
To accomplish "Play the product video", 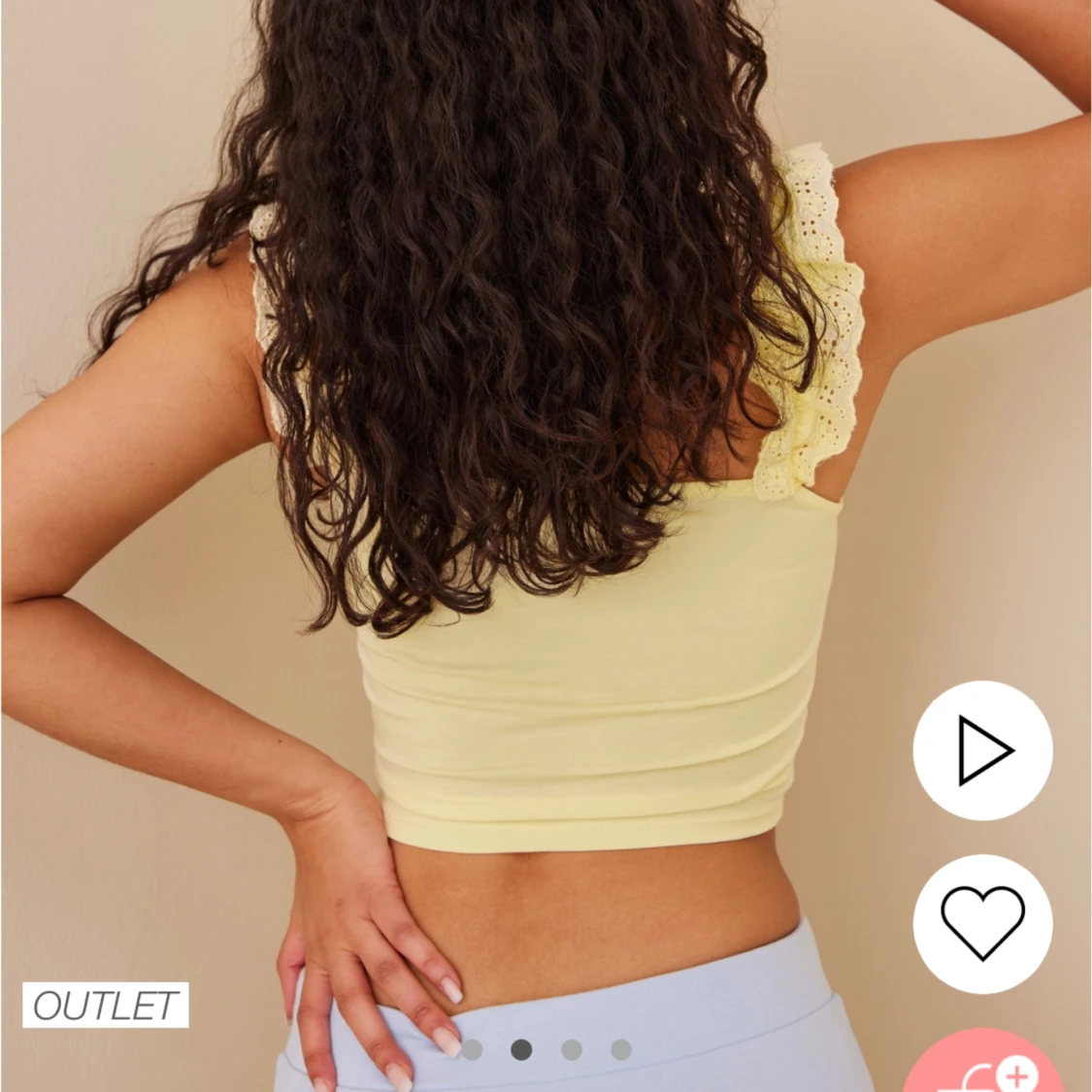I will coord(982,750).
